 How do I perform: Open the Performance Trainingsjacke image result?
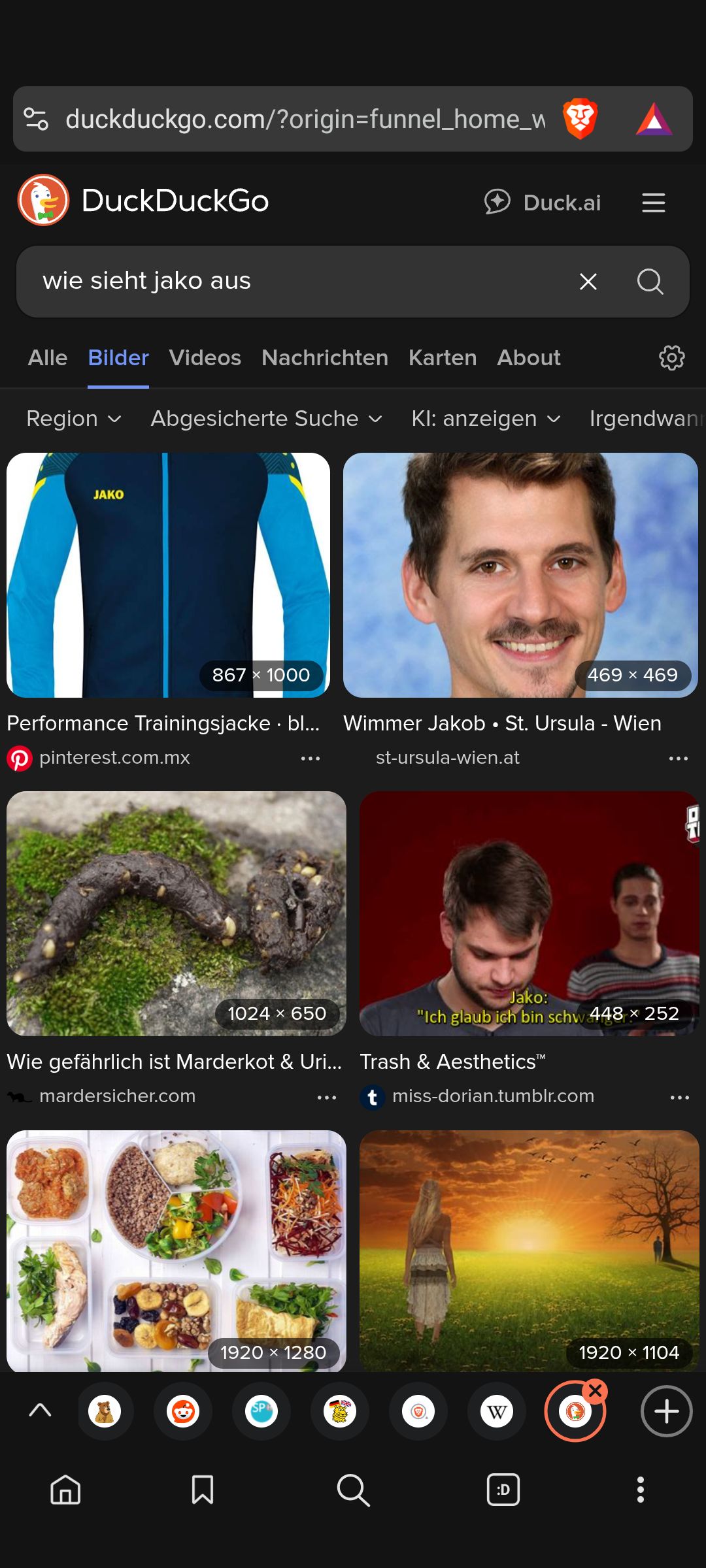click(x=168, y=575)
